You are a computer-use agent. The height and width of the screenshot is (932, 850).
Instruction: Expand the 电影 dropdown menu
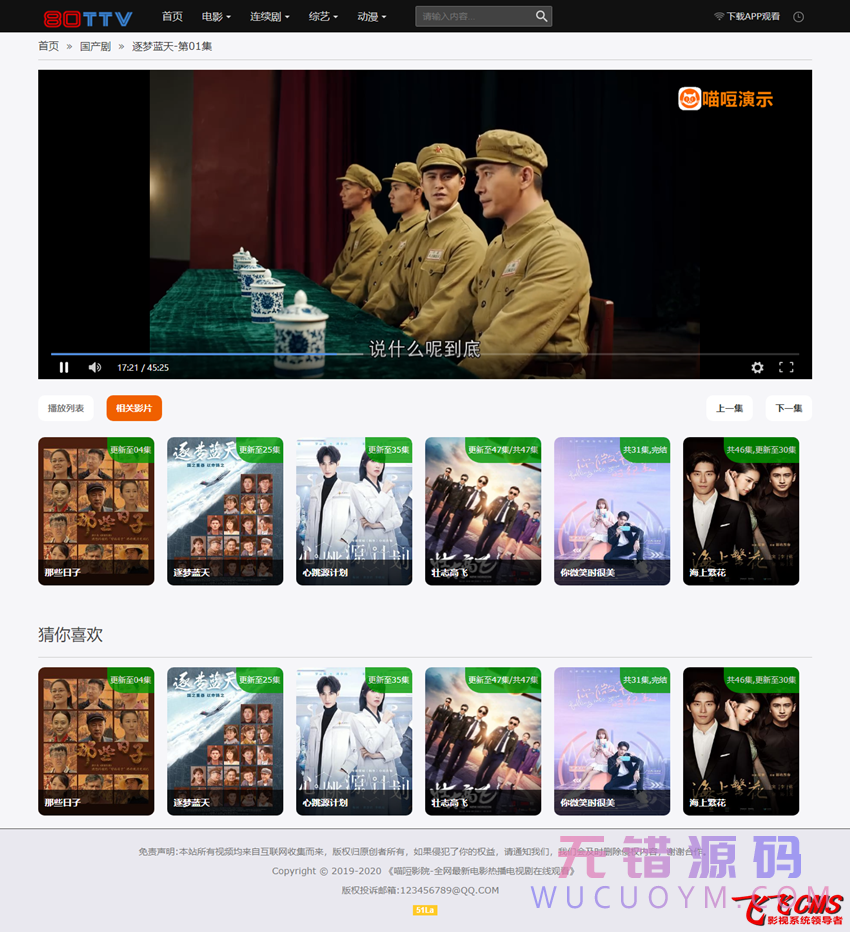(x=215, y=16)
